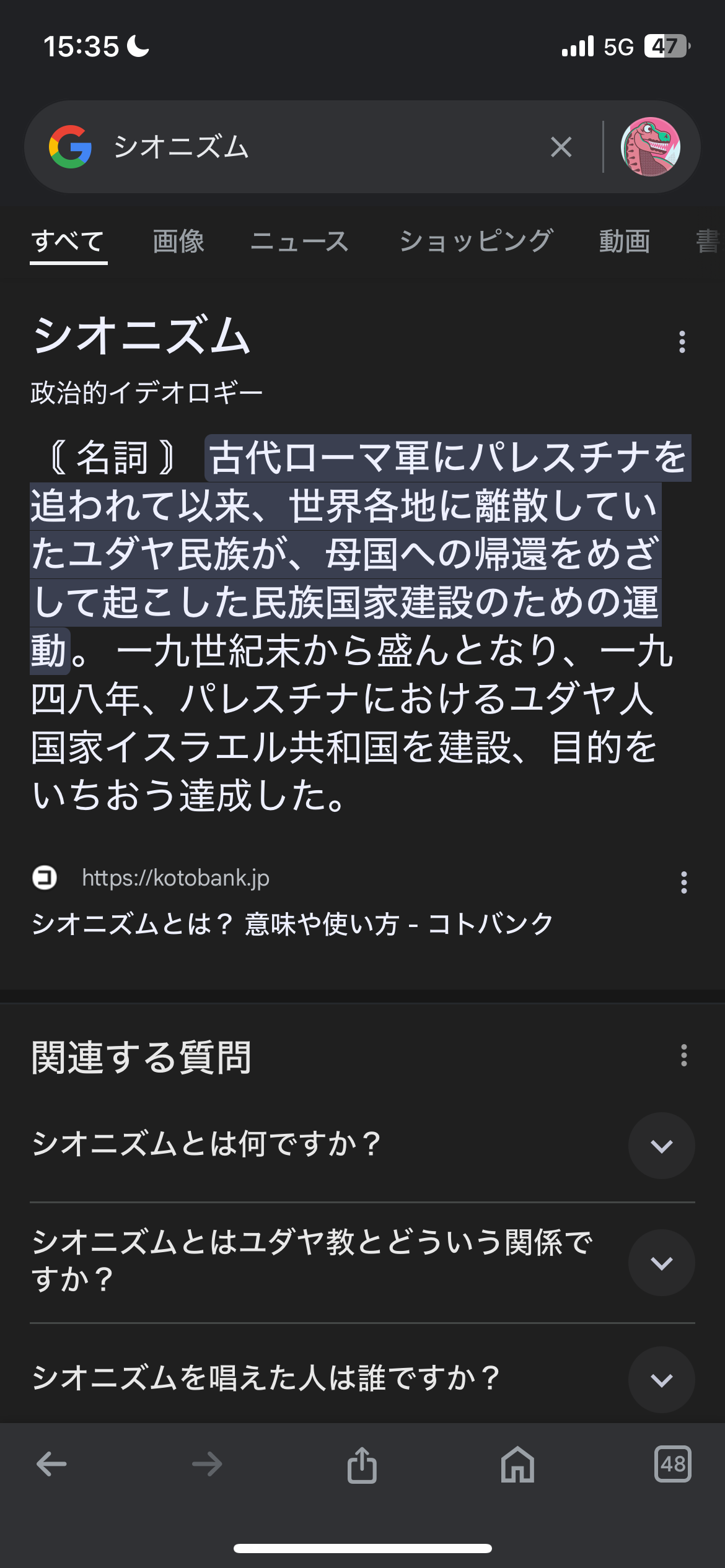This screenshot has width=725, height=1568.
Task: Expand question シオニズムとは何ですか？
Action: 661,1146
